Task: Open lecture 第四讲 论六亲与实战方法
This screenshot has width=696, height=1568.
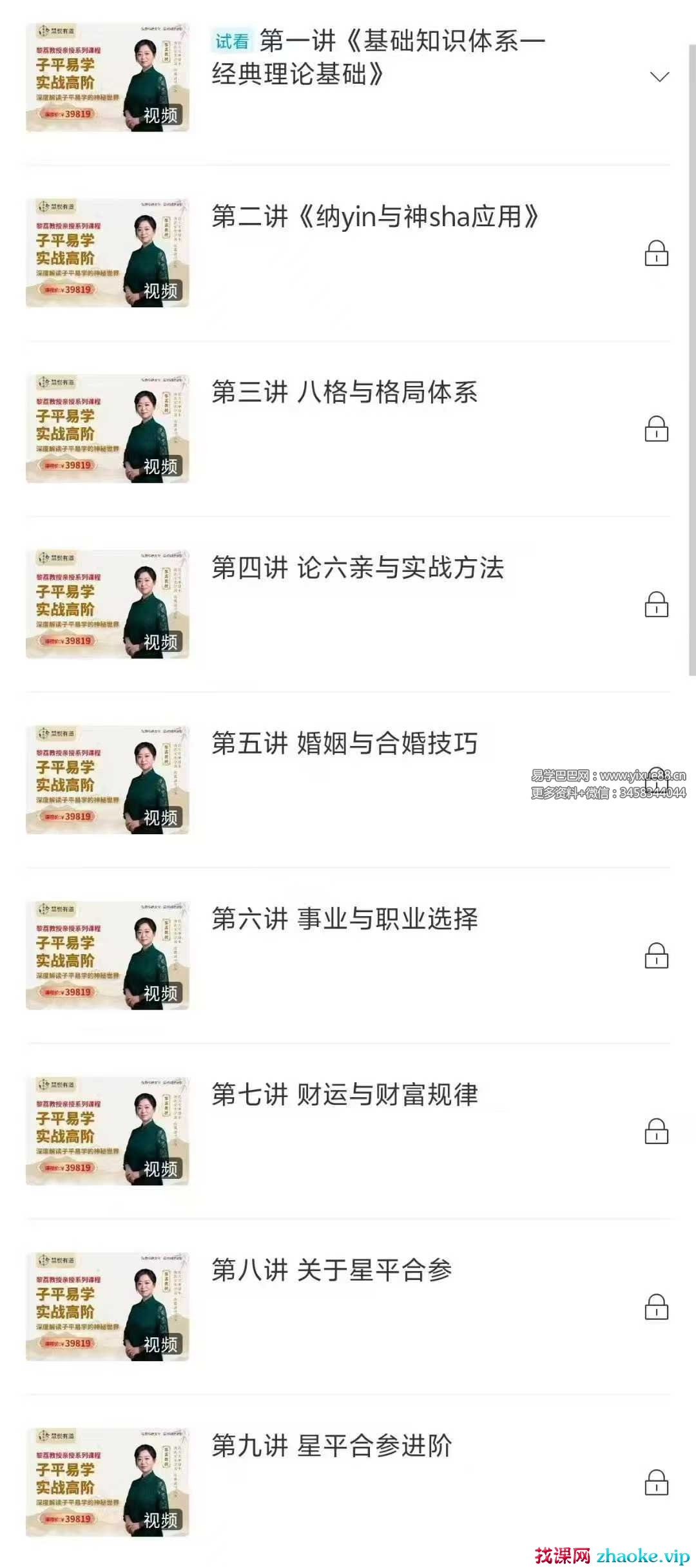Action: [x=358, y=568]
